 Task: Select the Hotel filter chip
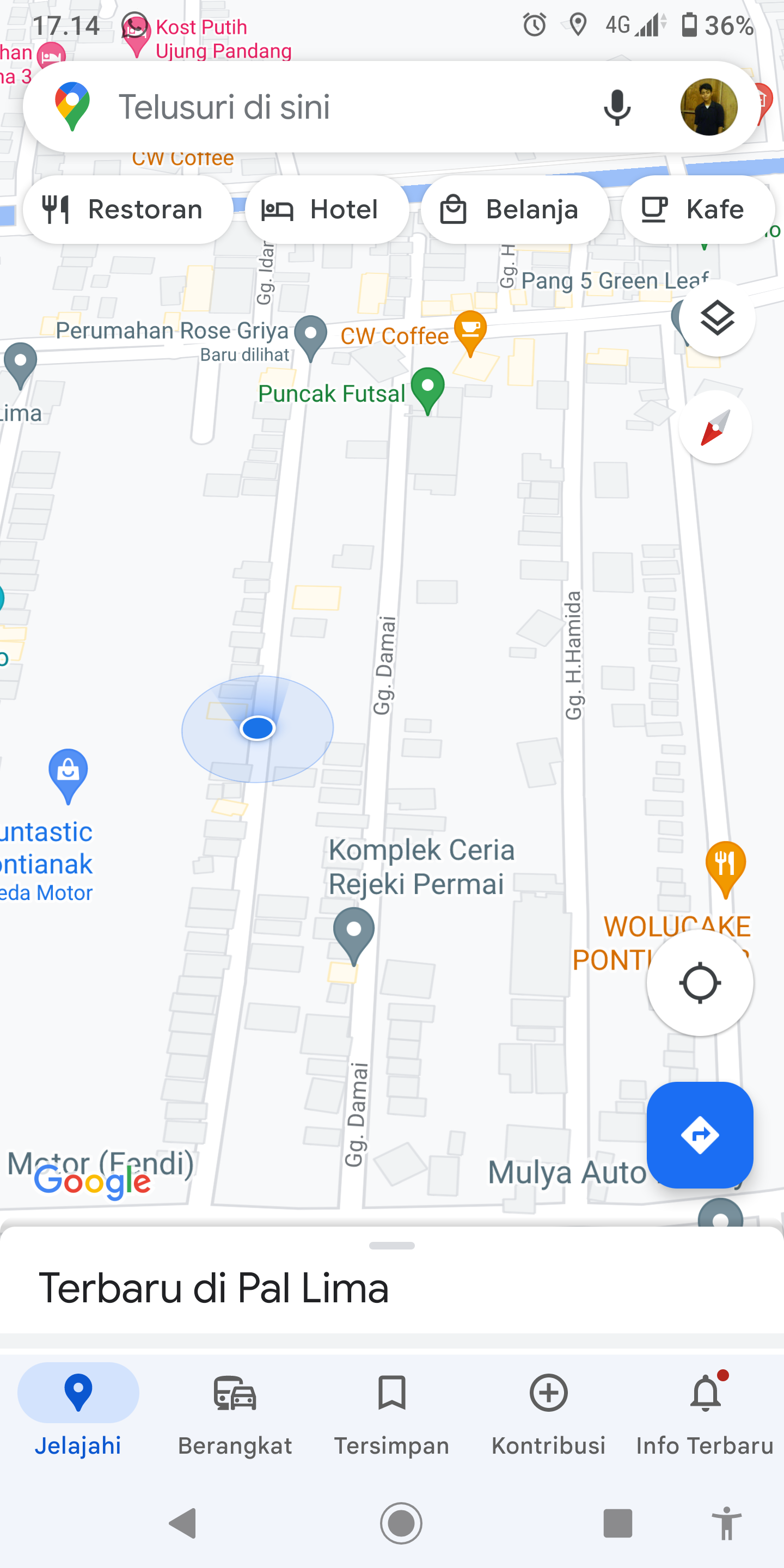[326, 210]
